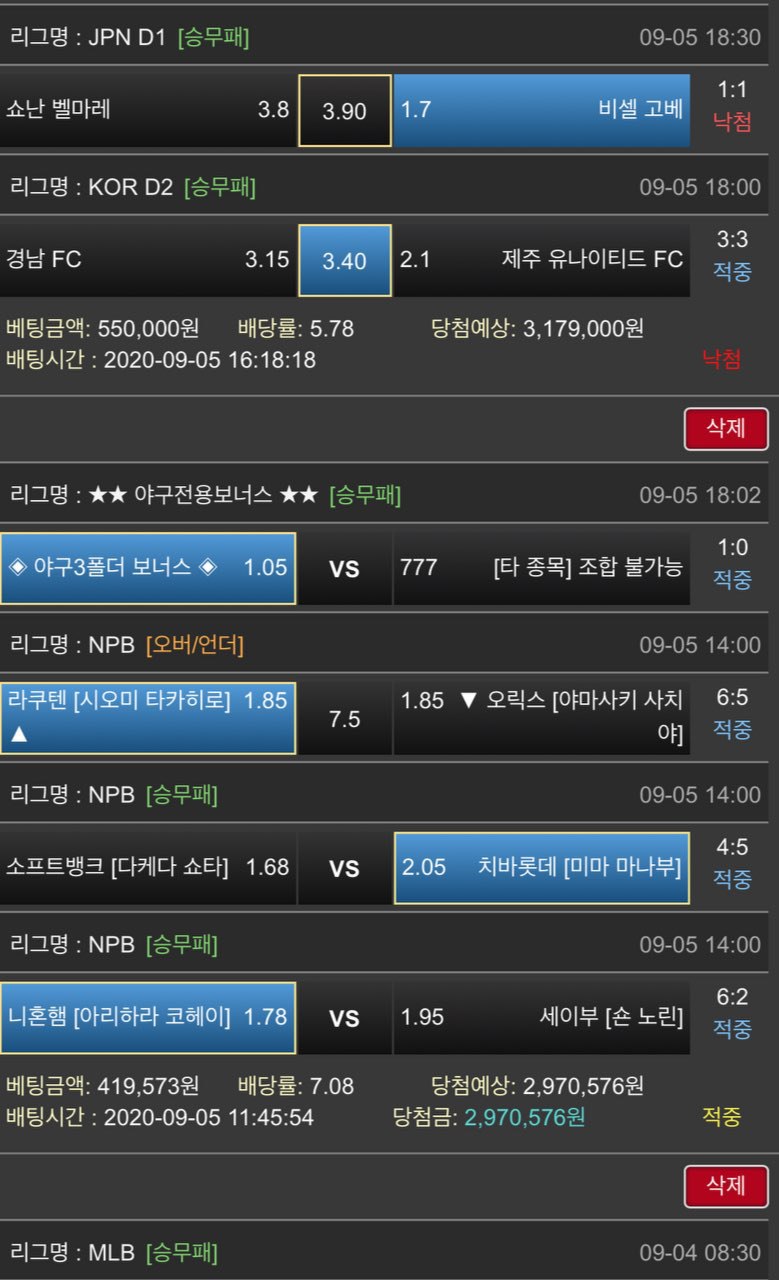
Task: Delete the 419,573원 winning bet slip
Action: (725, 1186)
